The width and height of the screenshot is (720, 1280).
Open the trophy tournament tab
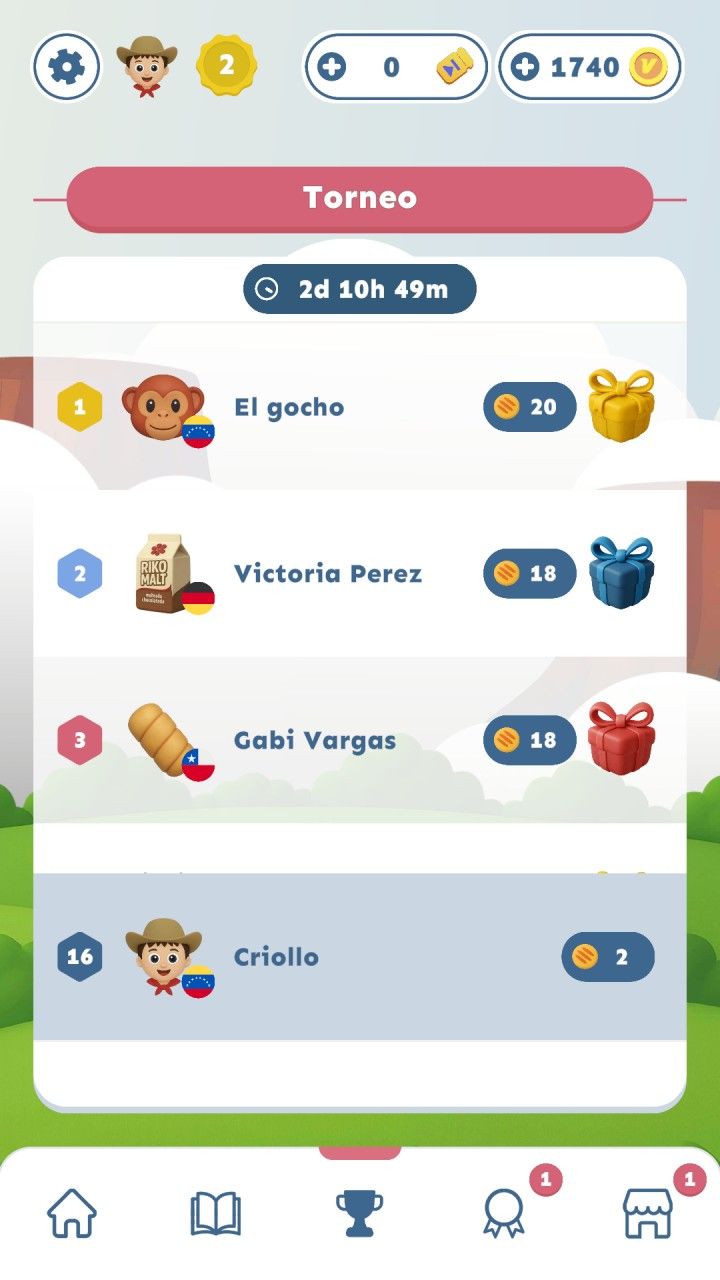click(x=359, y=1213)
